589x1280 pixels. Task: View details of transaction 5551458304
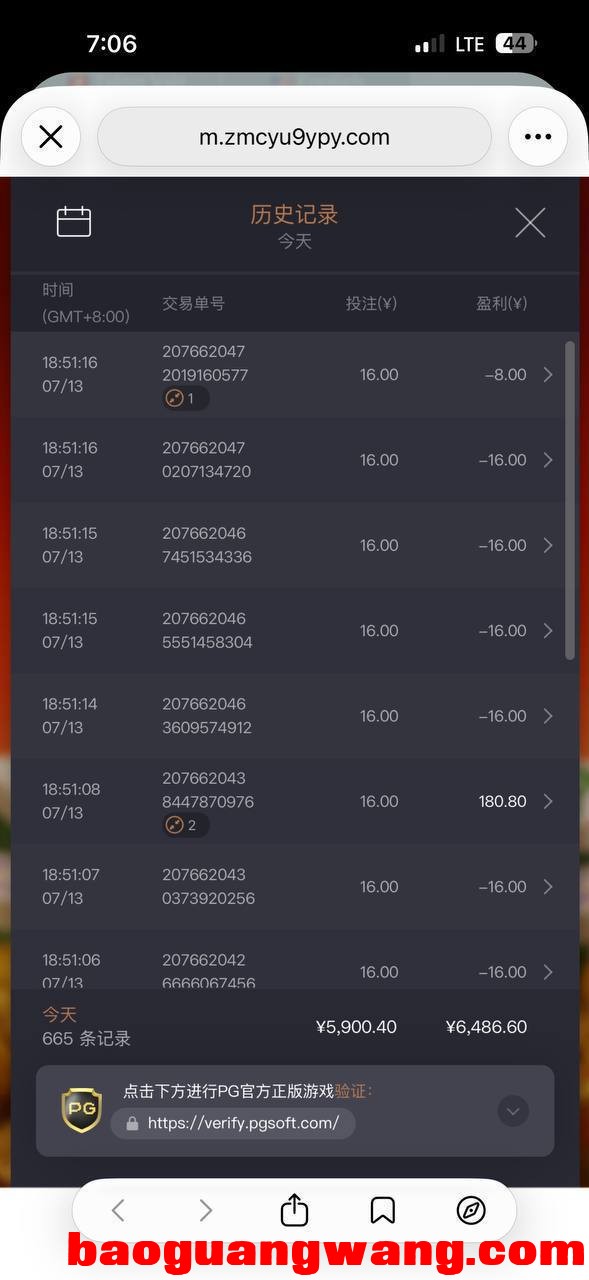[x=294, y=630]
